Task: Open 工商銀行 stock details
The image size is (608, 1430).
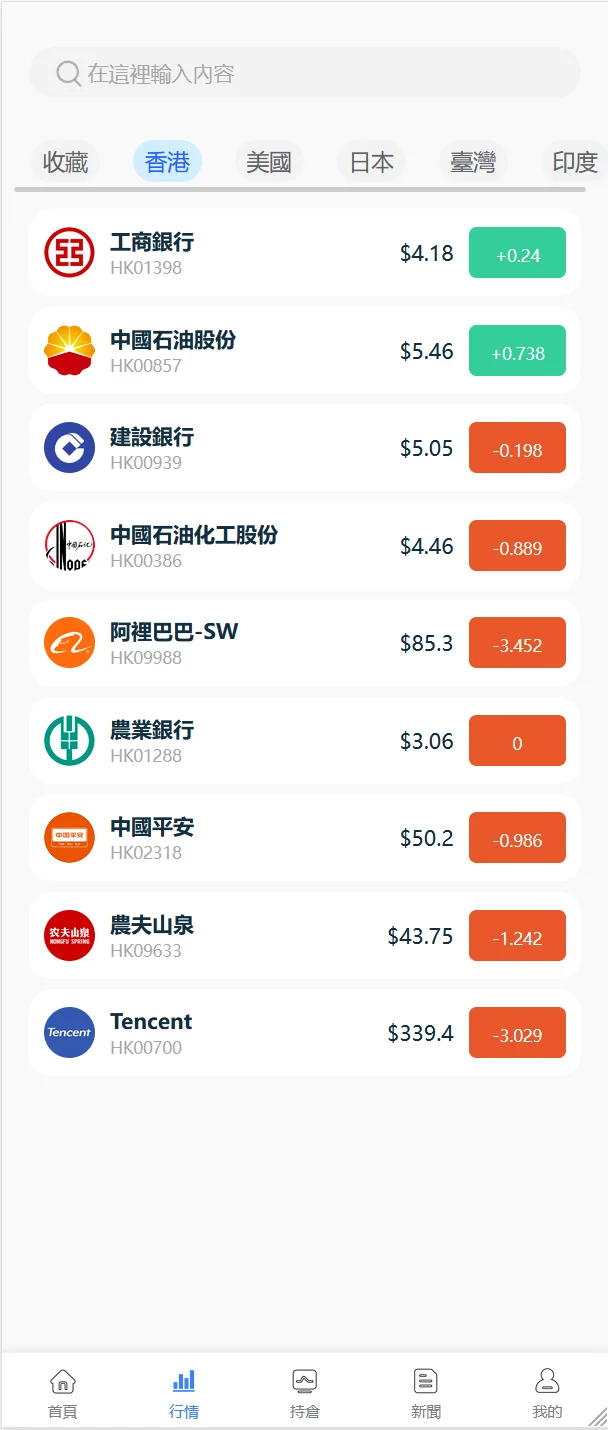Action: tap(304, 253)
